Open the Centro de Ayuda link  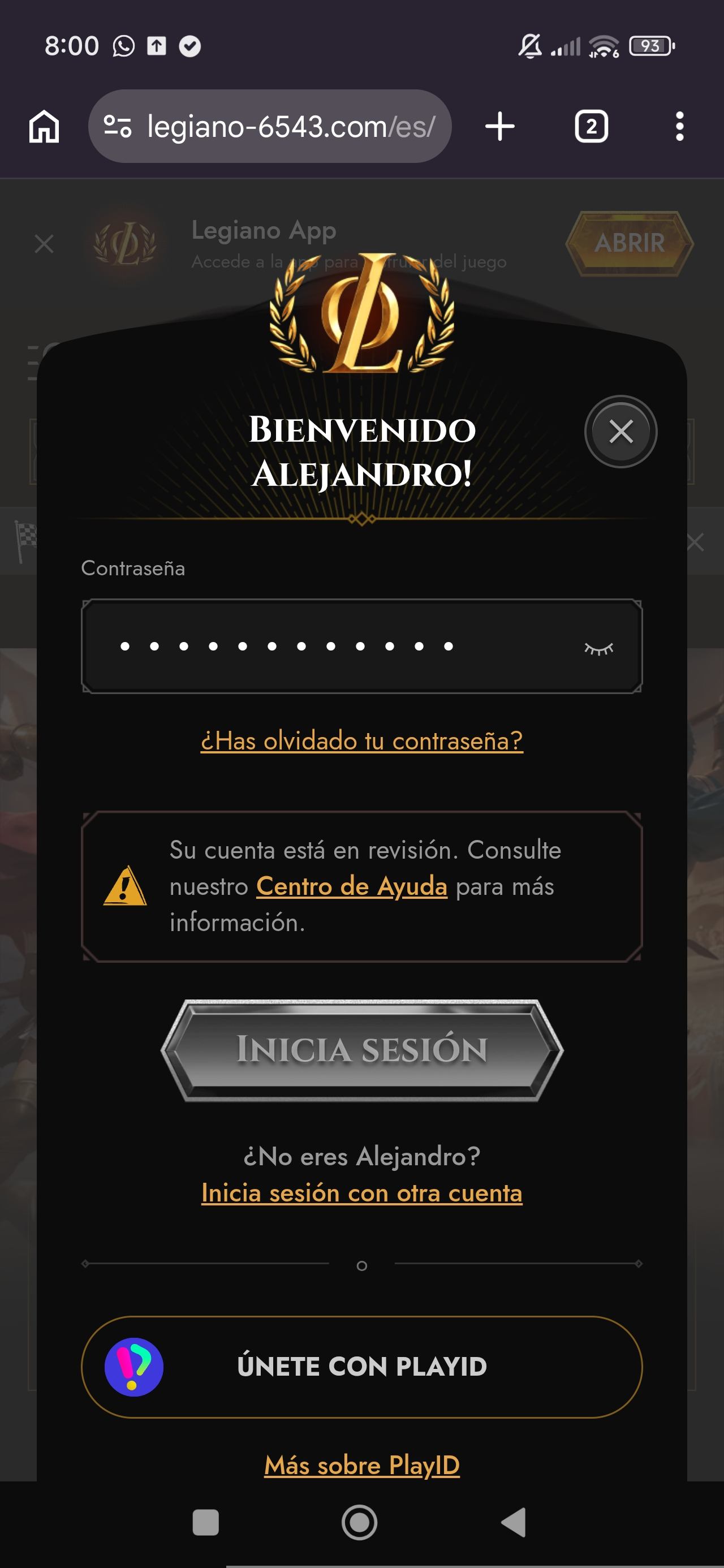coord(351,886)
